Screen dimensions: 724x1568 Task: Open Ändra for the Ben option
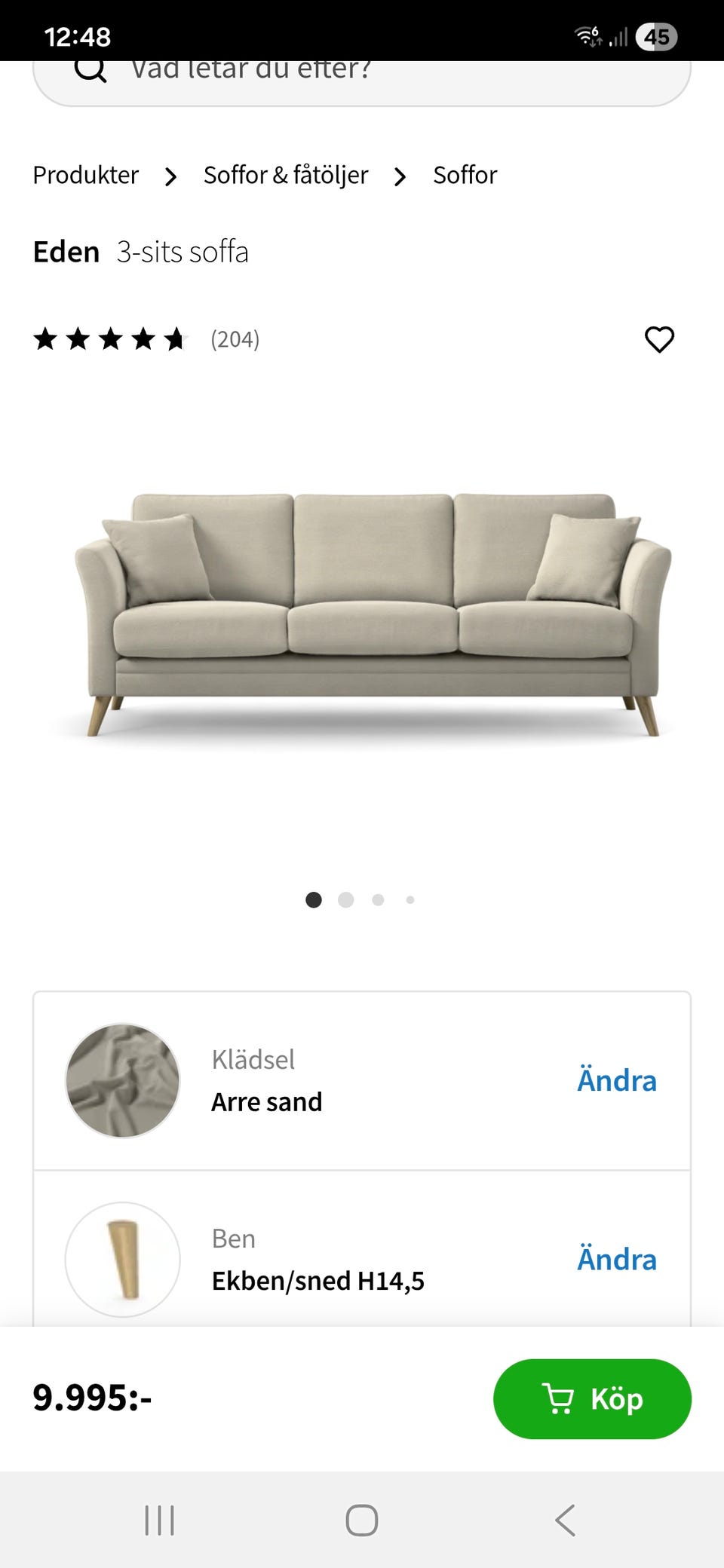point(617,1260)
